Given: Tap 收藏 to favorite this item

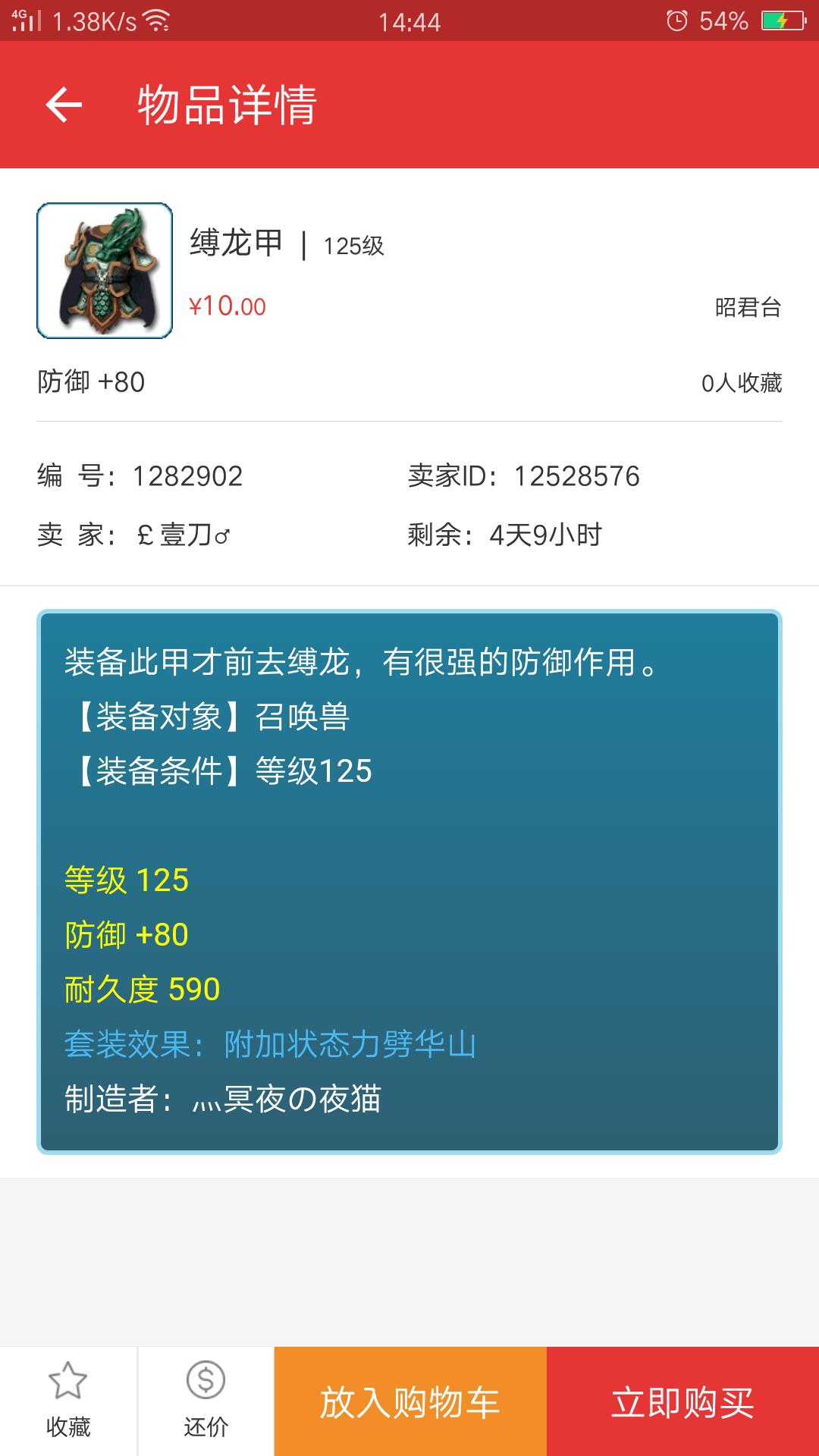Looking at the screenshot, I should (x=68, y=1401).
